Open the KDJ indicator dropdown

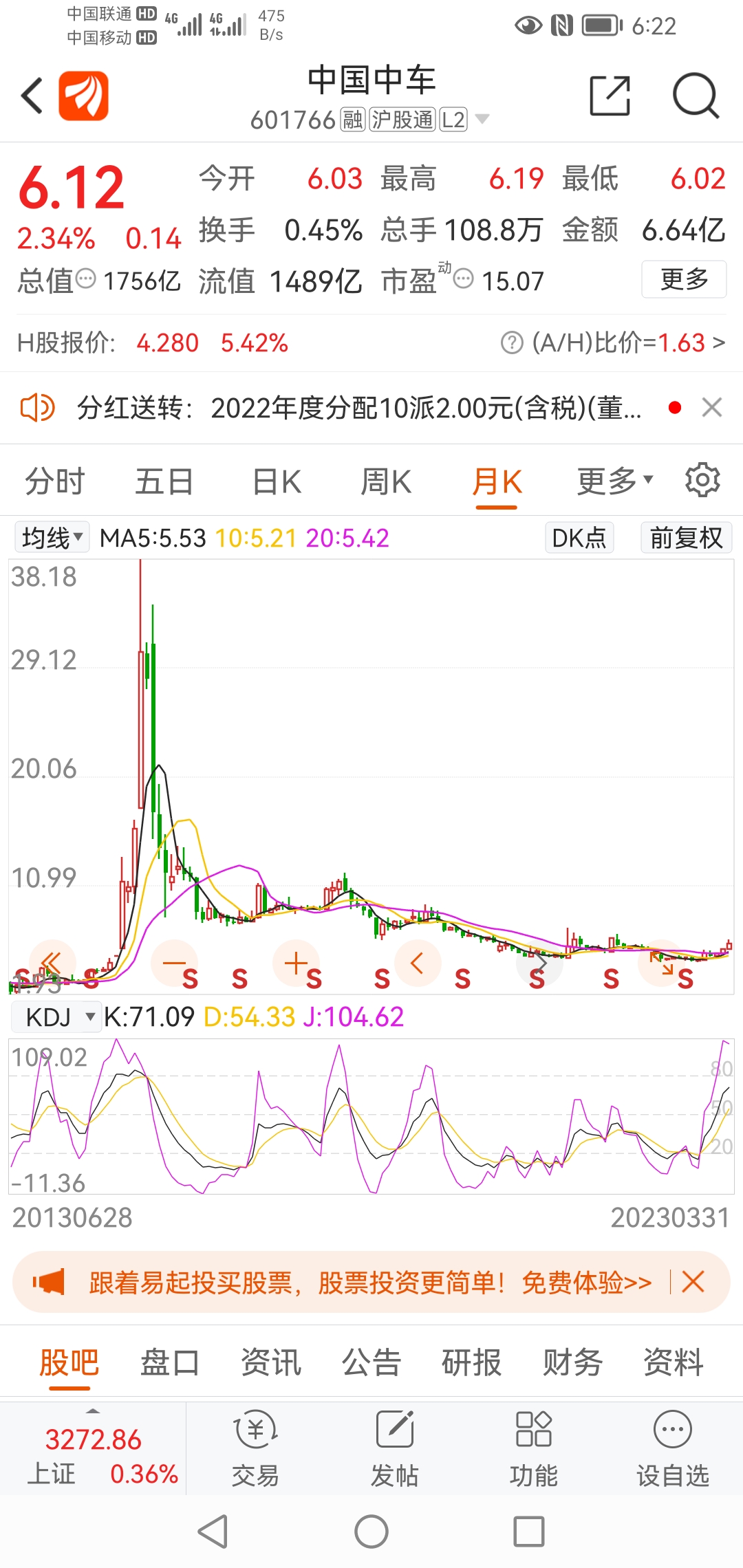tap(56, 1016)
